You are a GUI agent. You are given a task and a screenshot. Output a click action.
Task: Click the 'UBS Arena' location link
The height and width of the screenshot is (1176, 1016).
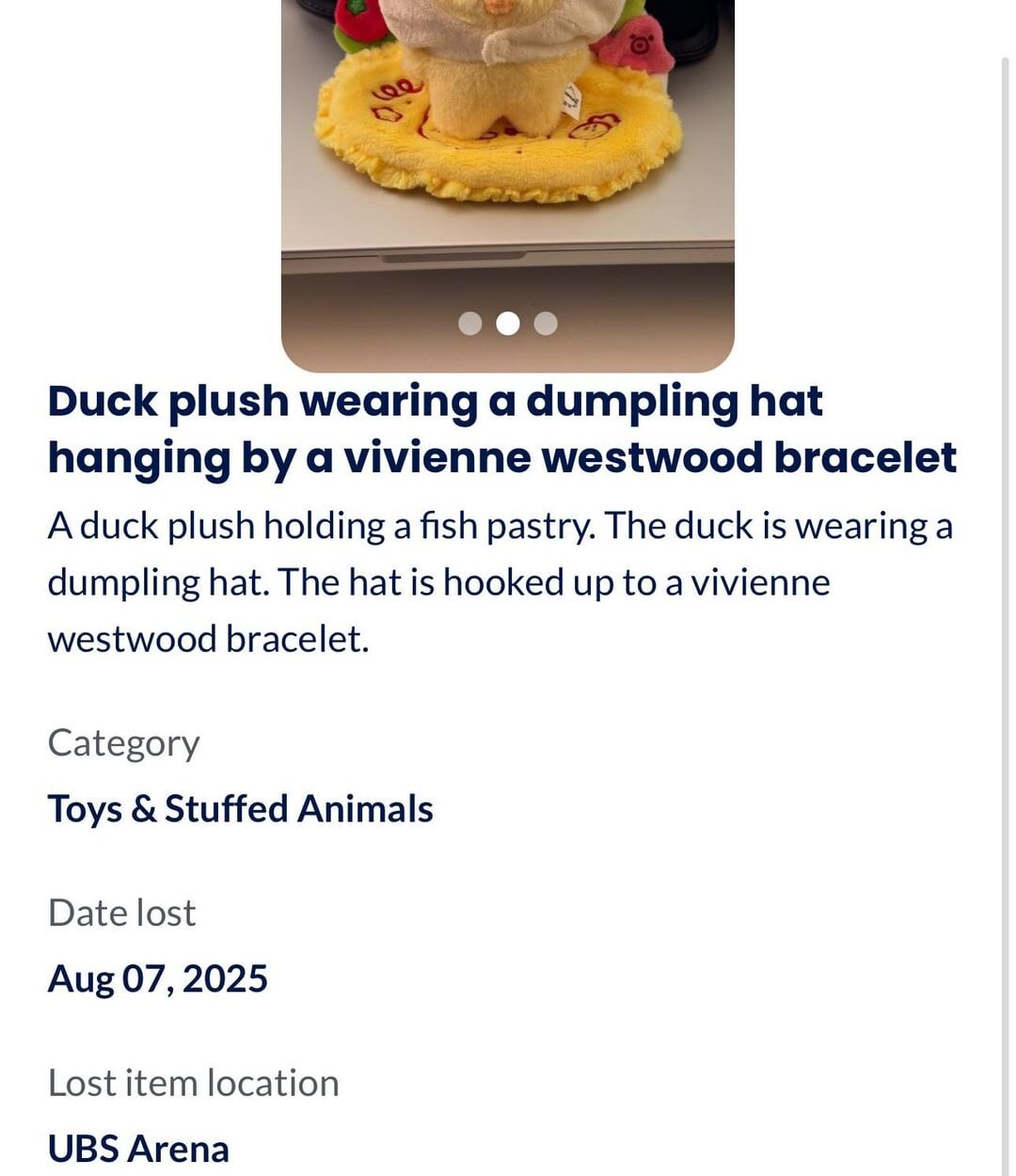point(137,1148)
